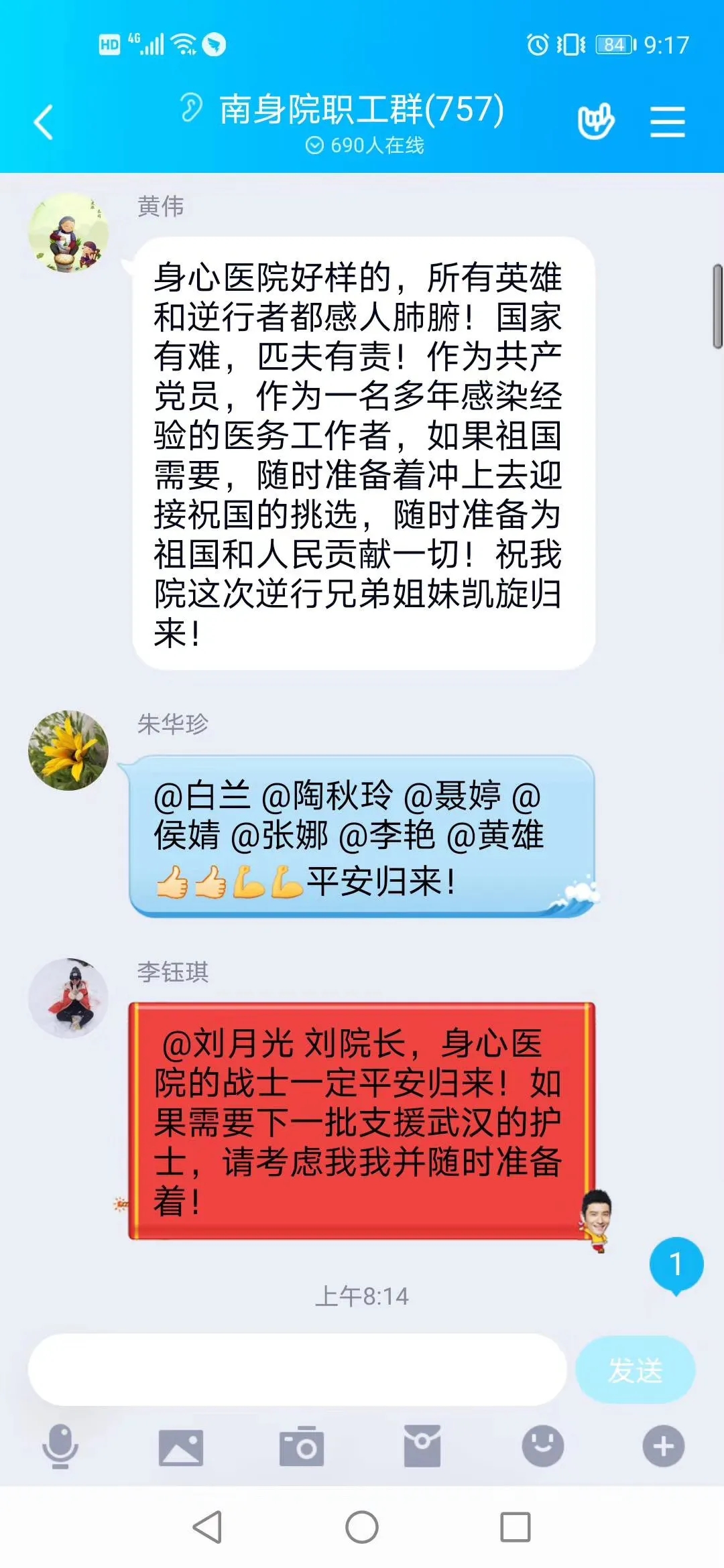Choose a picture from the gallery
The height and width of the screenshot is (1568, 724).
(181, 1446)
